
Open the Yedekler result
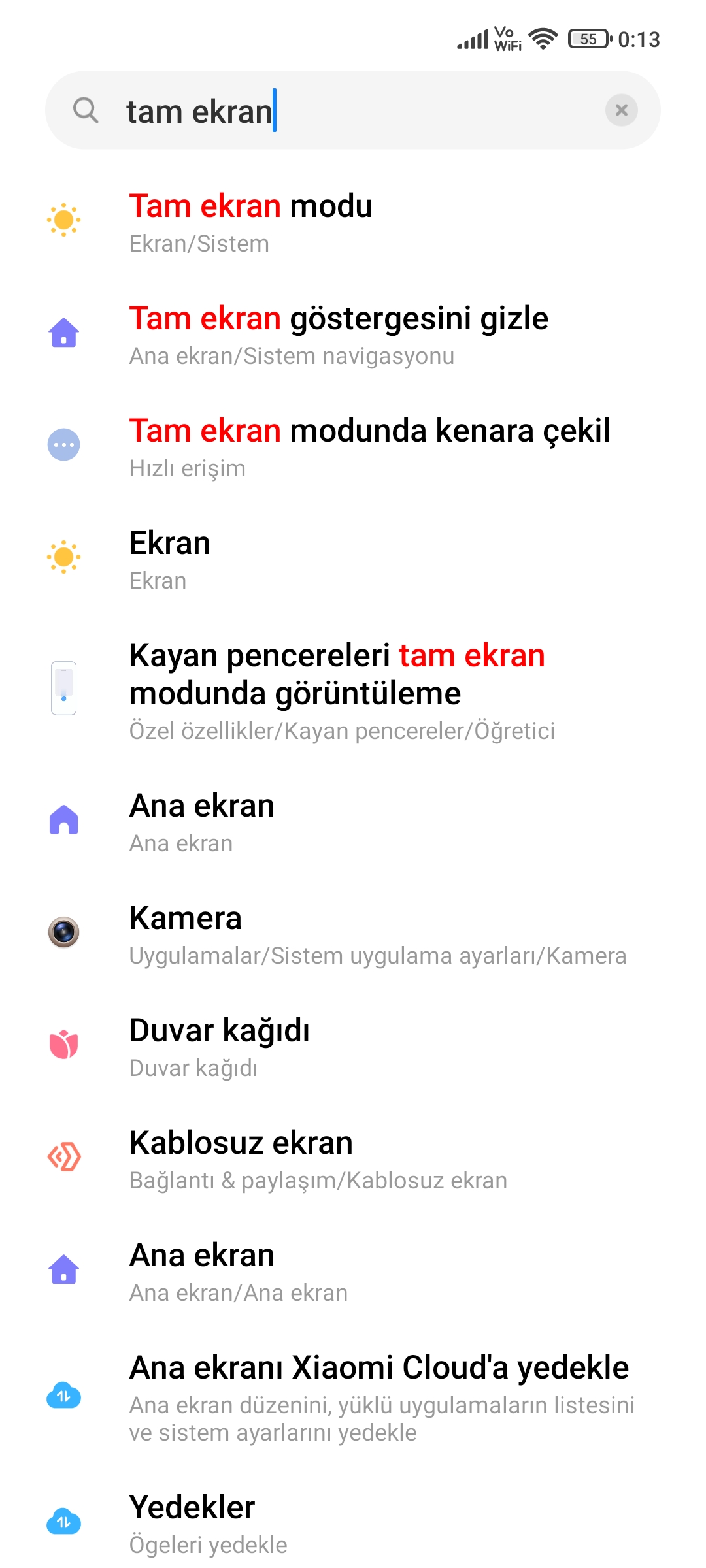(x=353, y=1524)
